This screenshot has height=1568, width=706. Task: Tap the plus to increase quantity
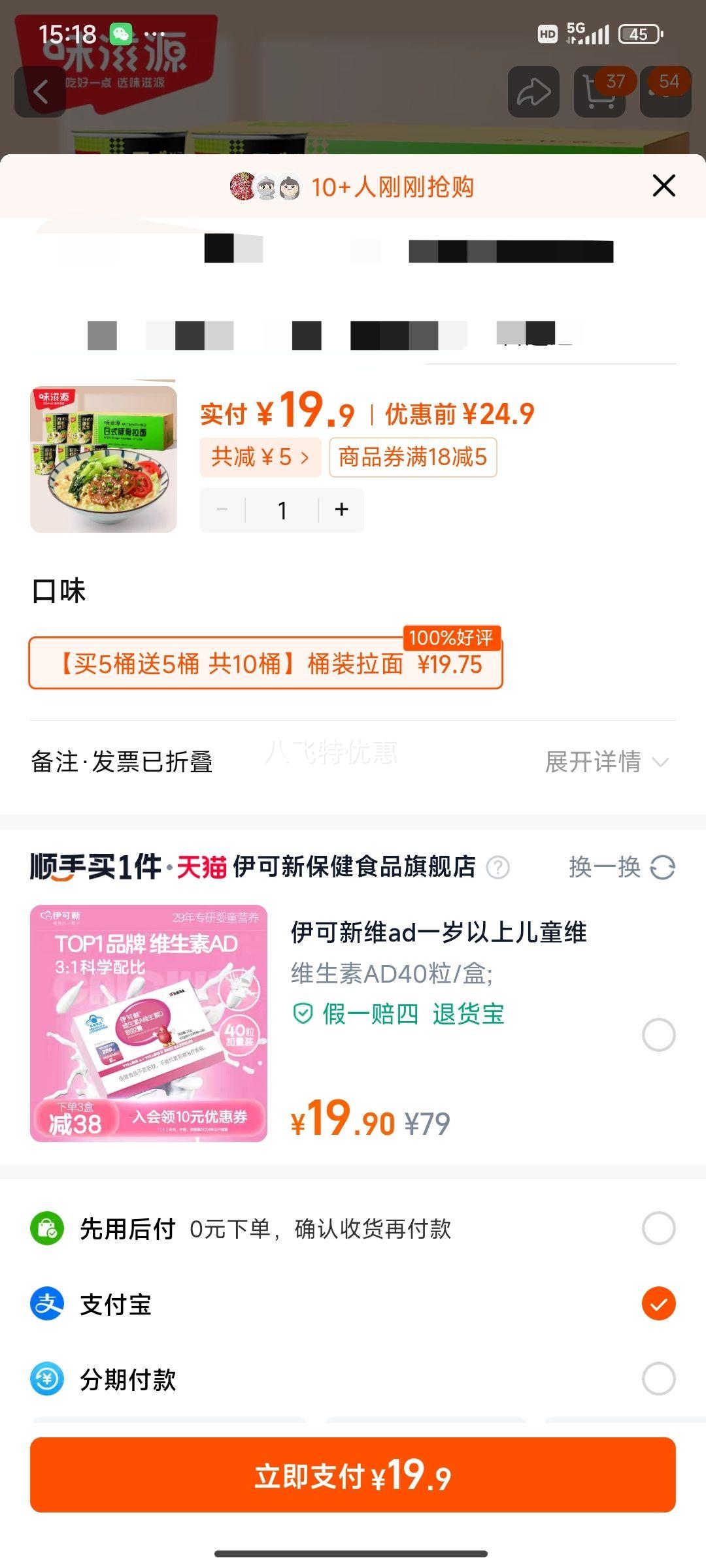click(340, 510)
